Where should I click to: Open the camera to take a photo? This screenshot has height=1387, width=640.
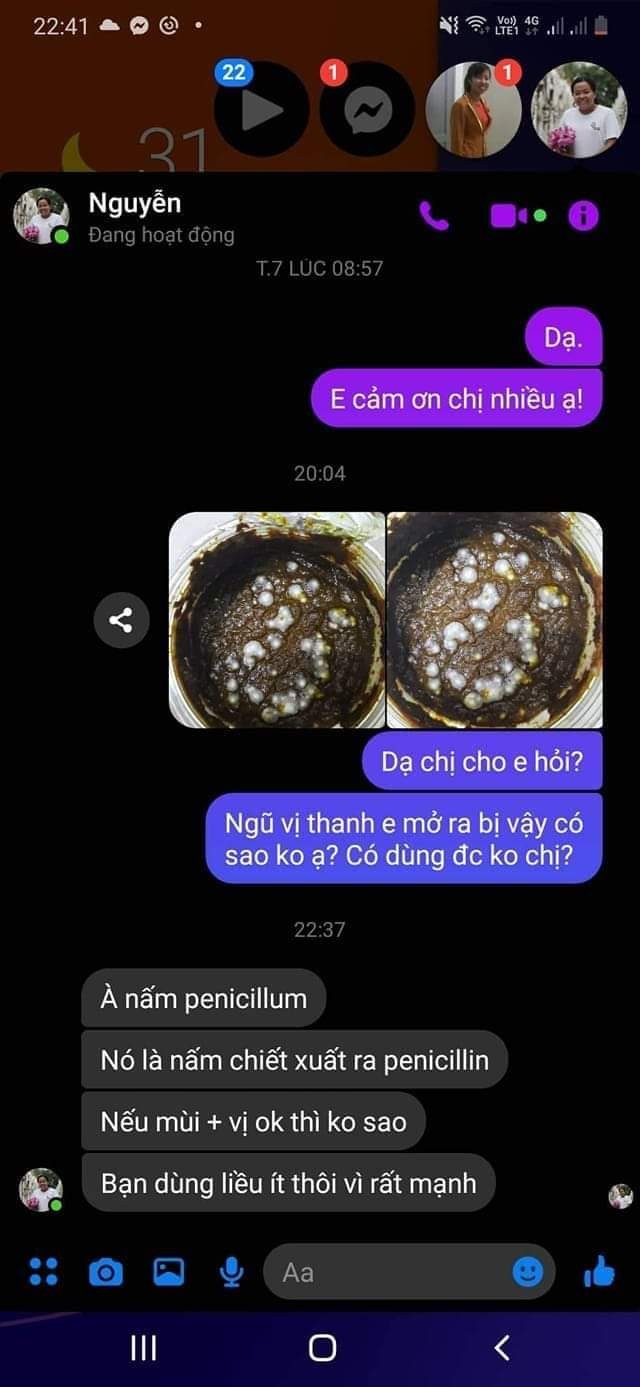(106, 1272)
